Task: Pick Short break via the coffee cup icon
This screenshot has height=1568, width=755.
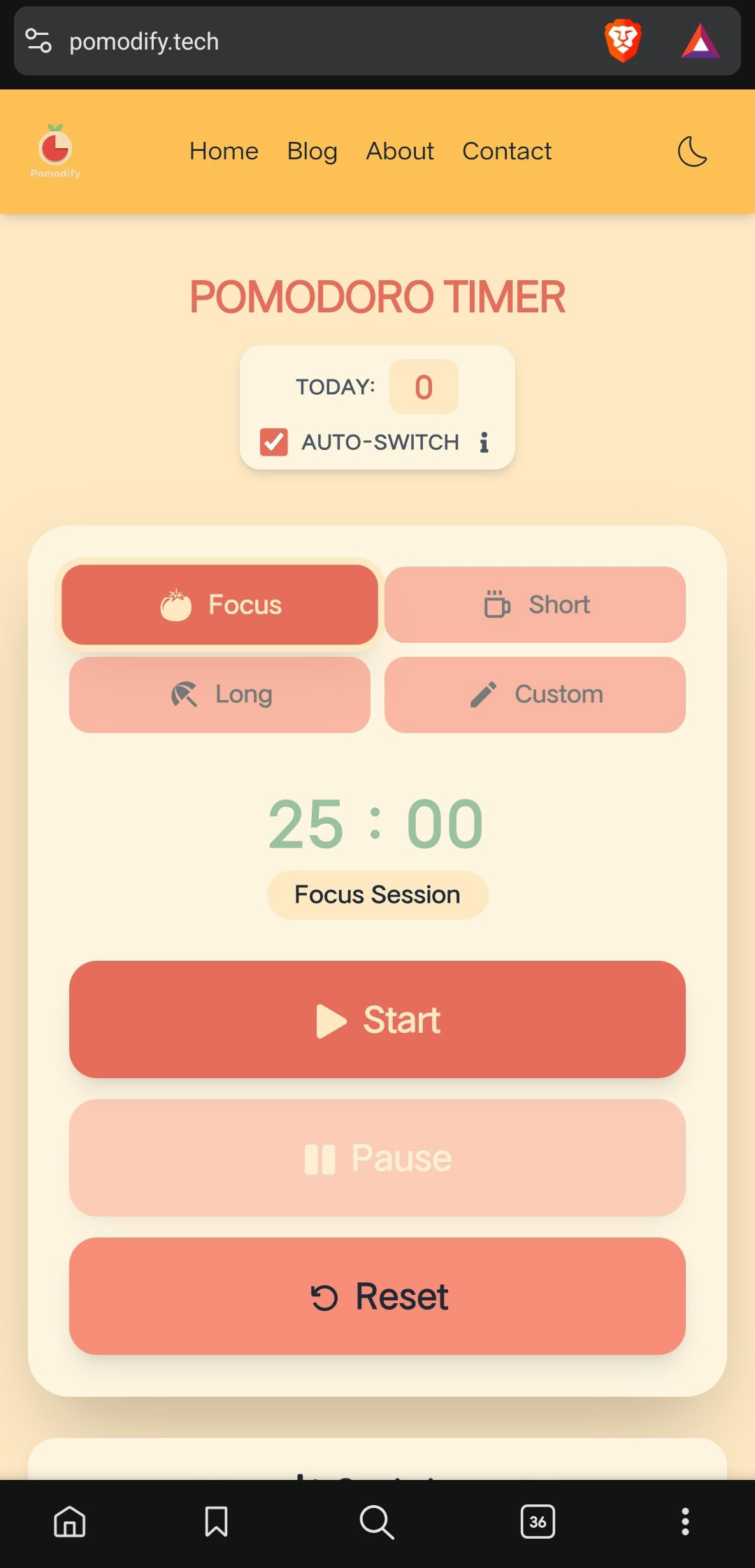Action: (535, 604)
